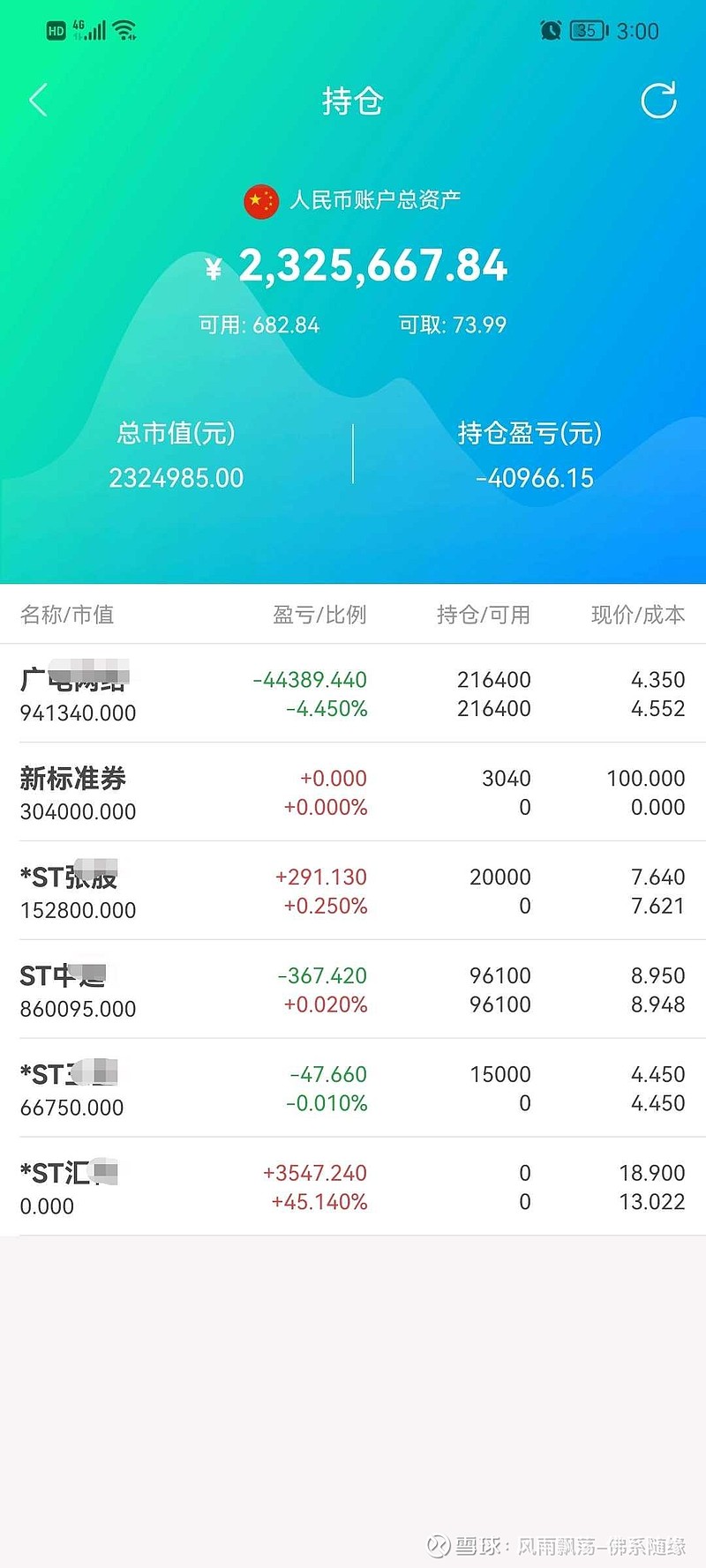Screen dimensions: 706x1568
Task: Tap the refresh icon to reload positions
Action: click(x=657, y=100)
